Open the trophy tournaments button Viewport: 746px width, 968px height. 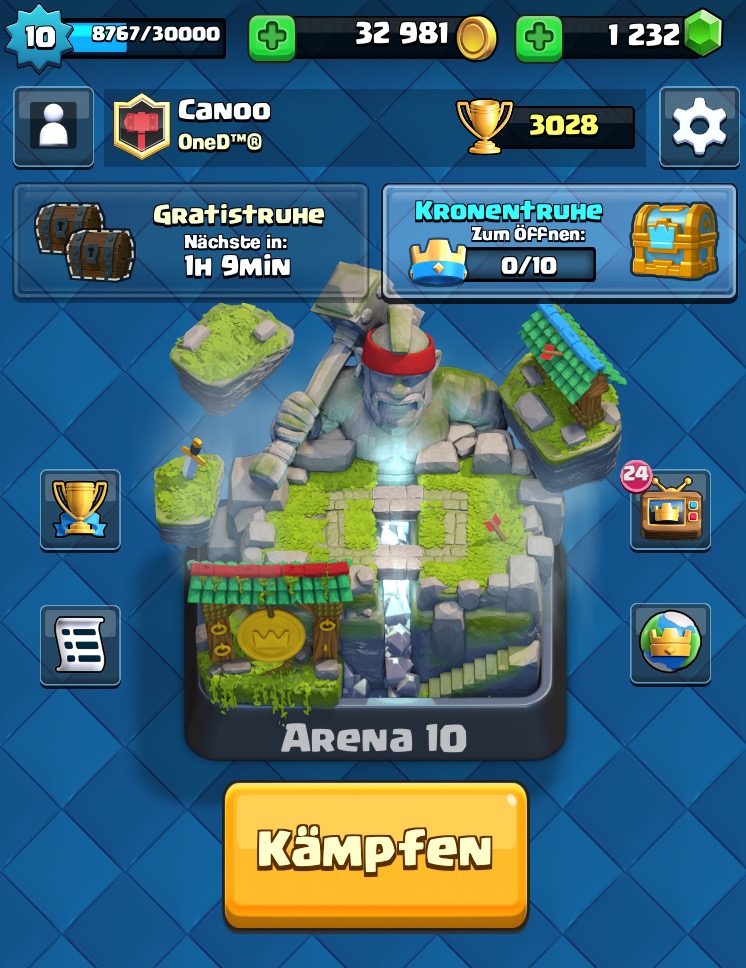pyautogui.click(x=80, y=509)
